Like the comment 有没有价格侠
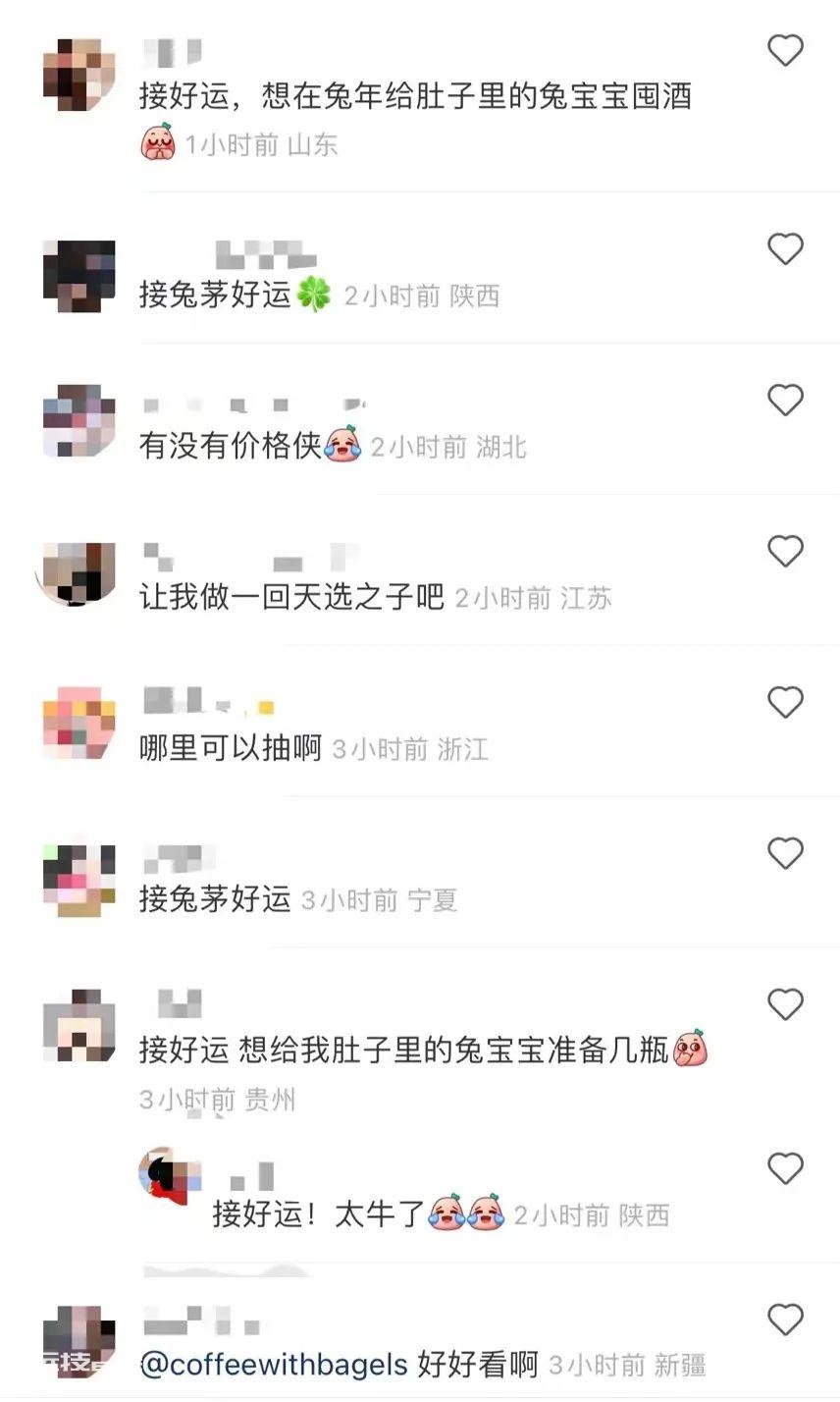 785,401
